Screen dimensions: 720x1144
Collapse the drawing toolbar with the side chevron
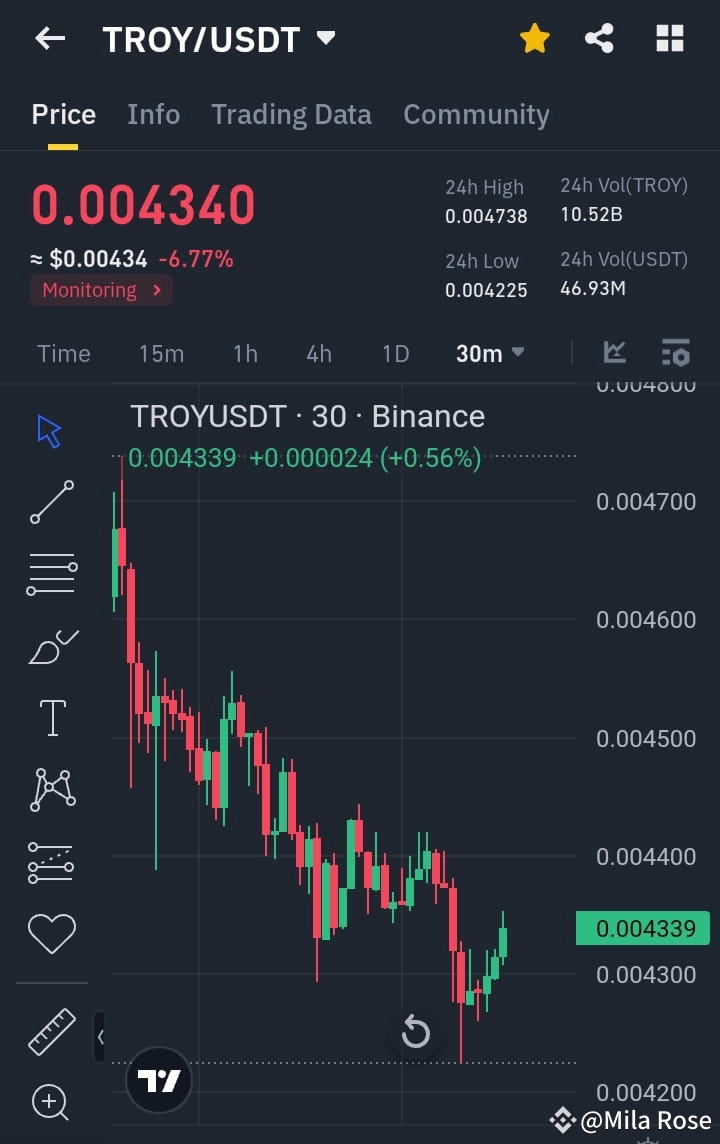[x=100, y=1037]
